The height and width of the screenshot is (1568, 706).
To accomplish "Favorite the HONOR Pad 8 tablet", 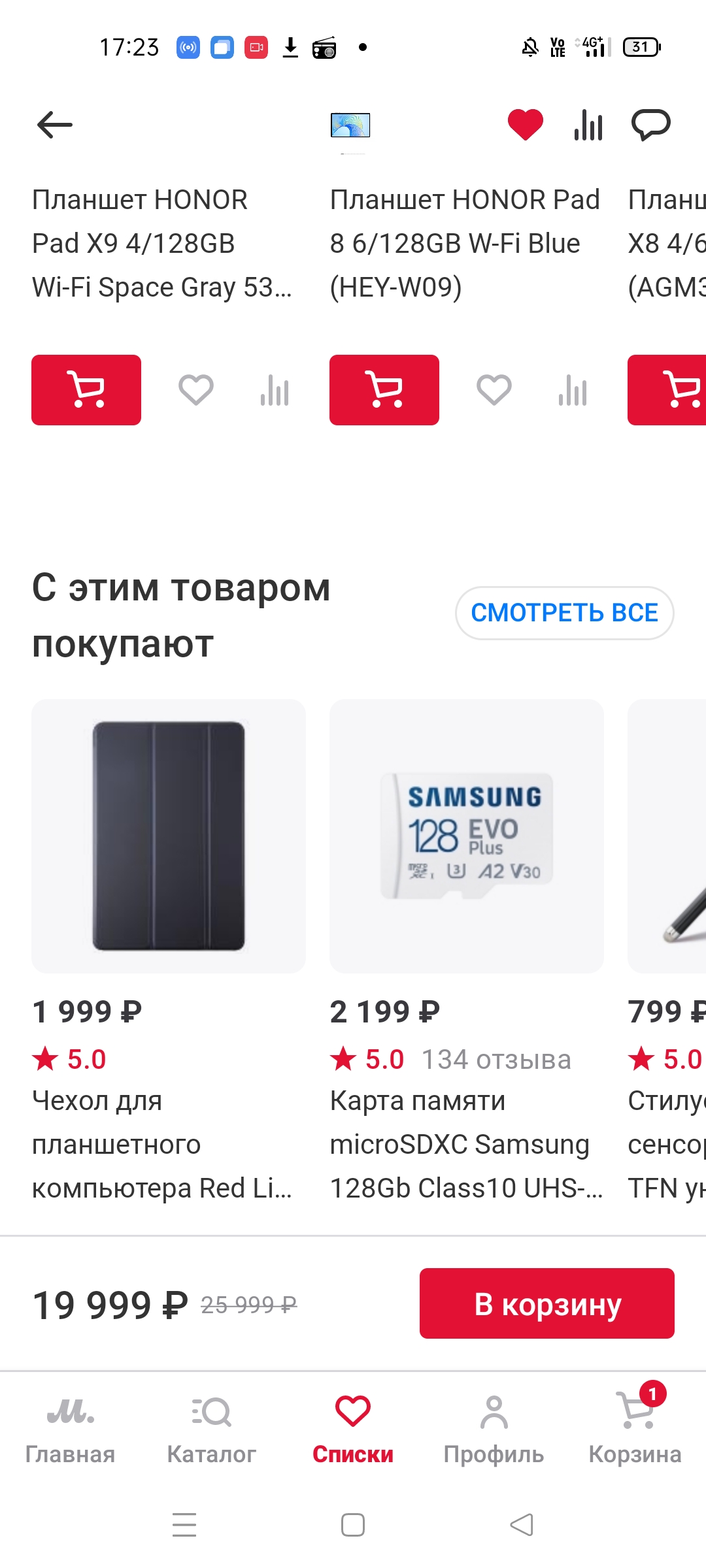I will tap(494, 390).
